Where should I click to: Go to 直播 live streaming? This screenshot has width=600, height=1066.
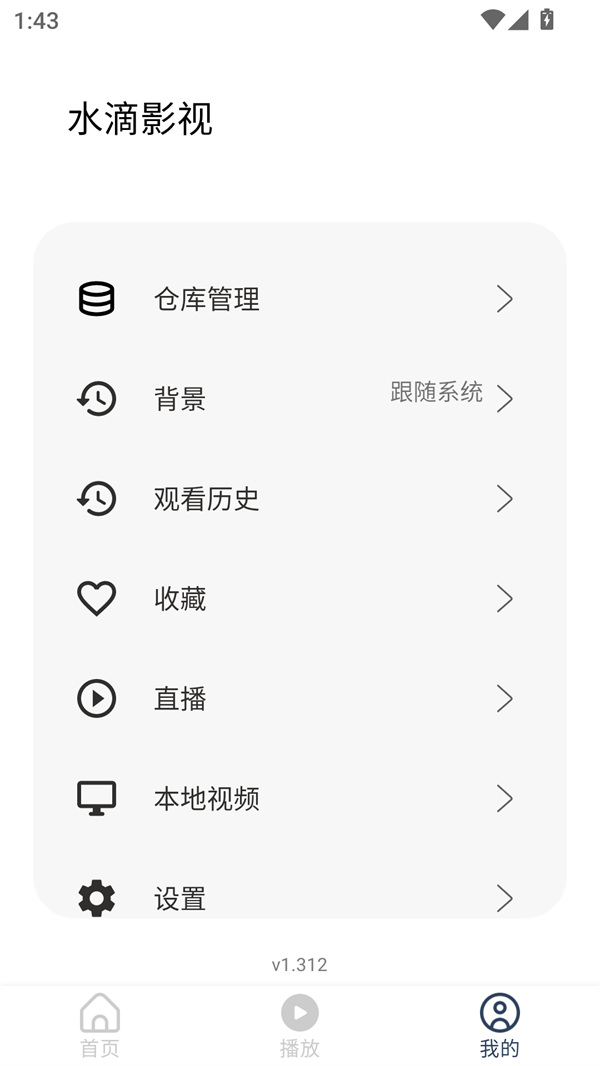pyautogui.click(x=300, y=699)
